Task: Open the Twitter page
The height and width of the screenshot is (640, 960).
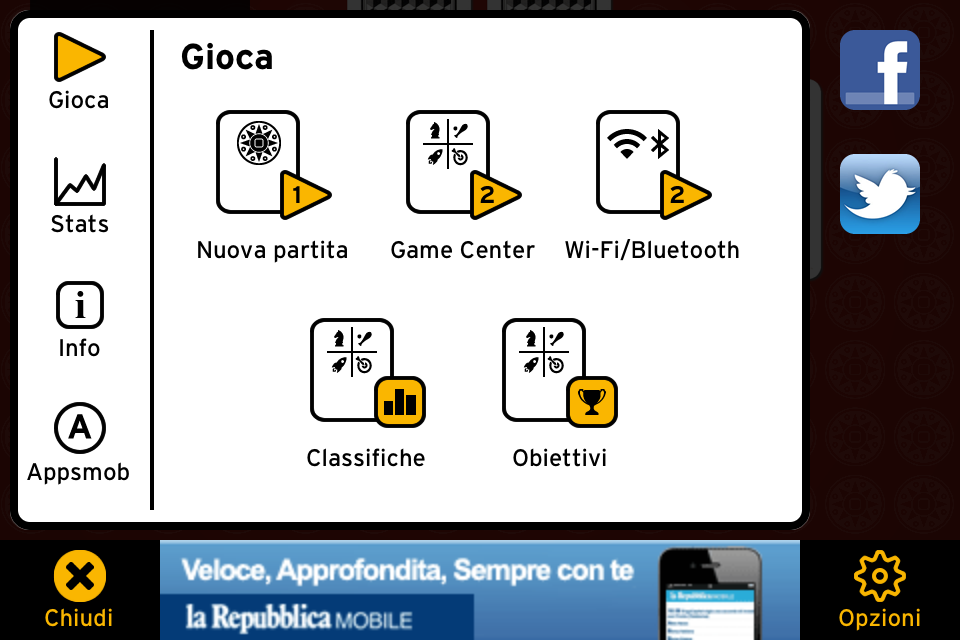Action: (879, 194)
